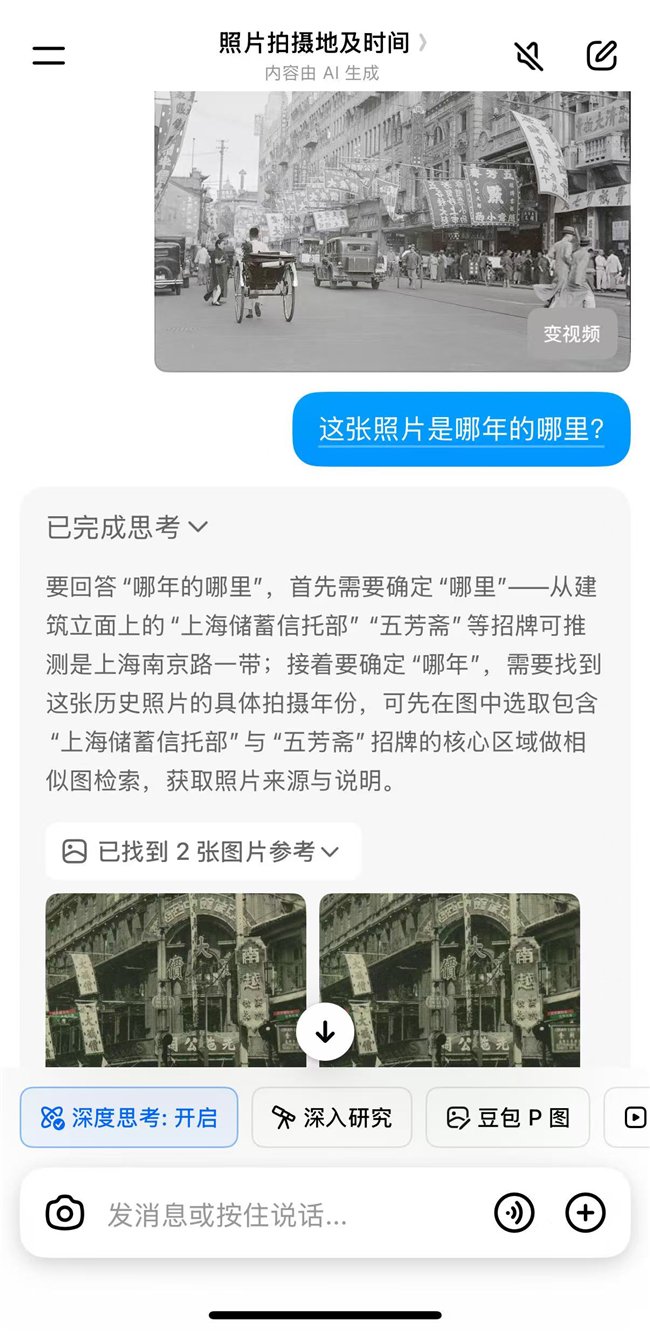The width and height of the screenshot is (650, 1332).
Task: Expand 已找到 2 张图片参考
Action: (203, 851)
